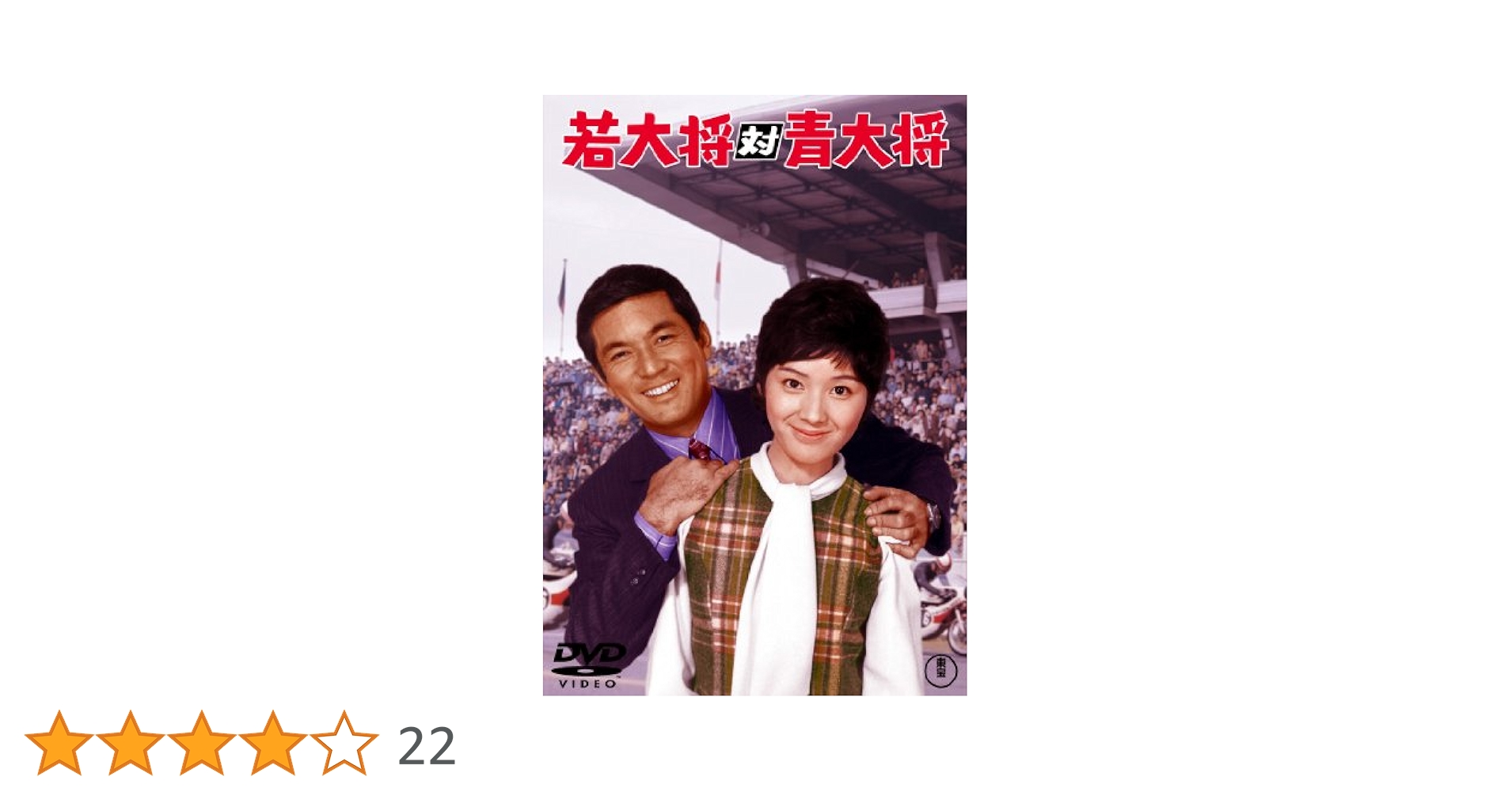Open the 若大将対青大将 DVD product image
The width and height of the screenshot is (1512, 792).
click(754, 395)
